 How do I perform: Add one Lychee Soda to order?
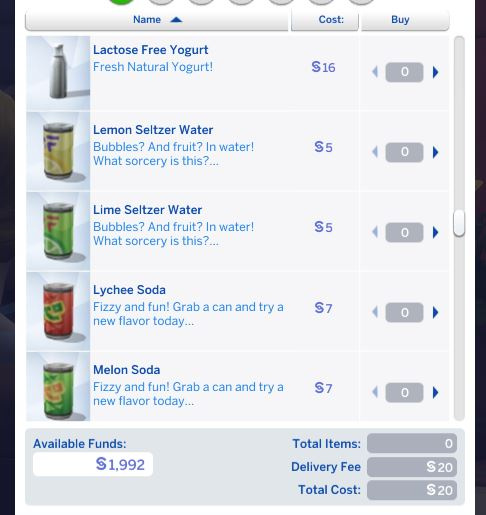[x=435, y=312]
